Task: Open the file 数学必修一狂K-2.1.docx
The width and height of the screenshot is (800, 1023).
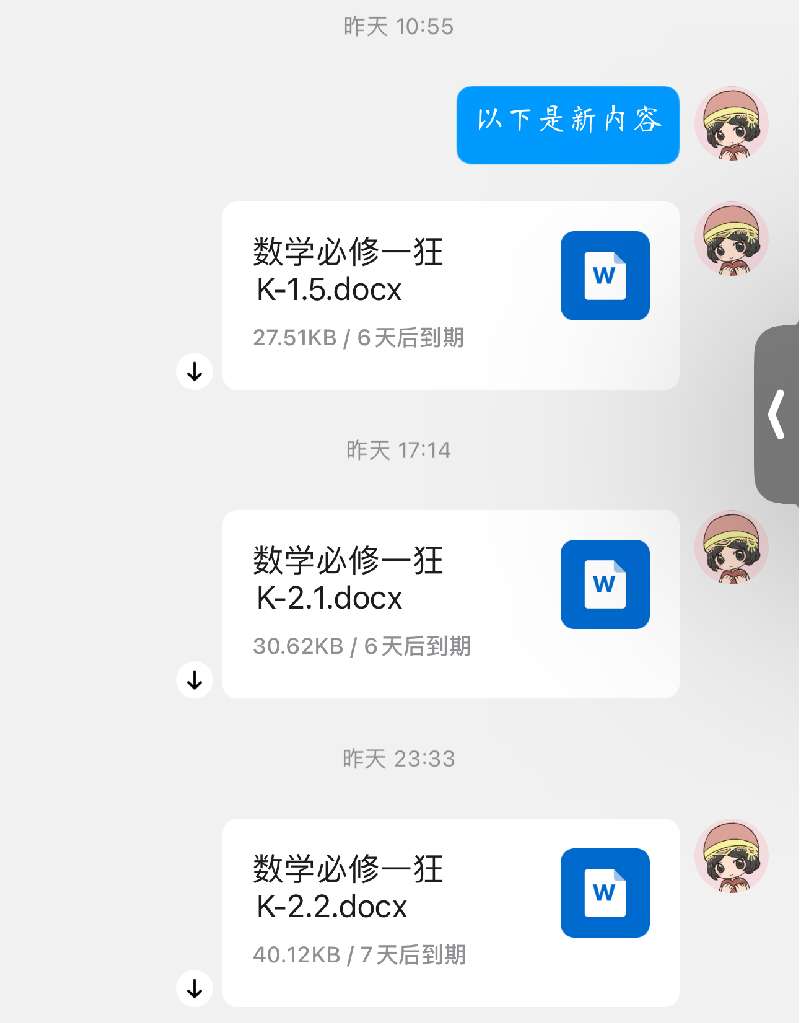Action: click(450, 603)
